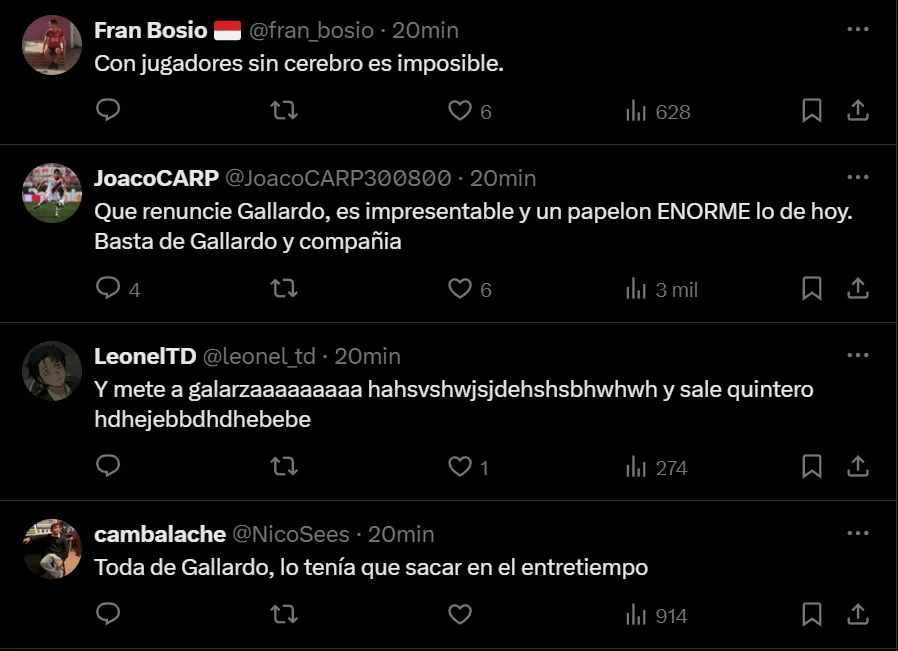Bookmark Fran Bosio's tweet

(812, 110)
